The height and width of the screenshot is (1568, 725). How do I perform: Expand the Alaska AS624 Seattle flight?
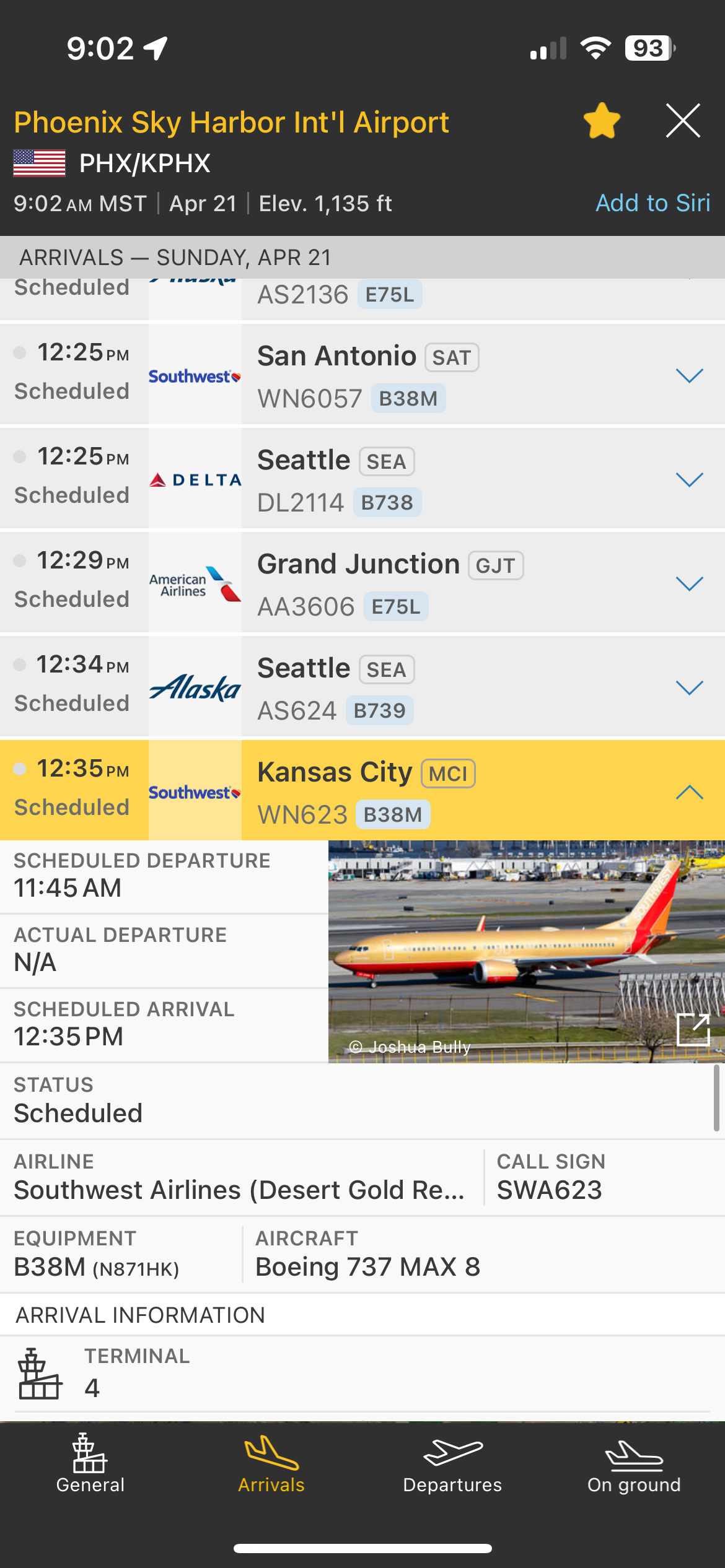click(689, 687)
